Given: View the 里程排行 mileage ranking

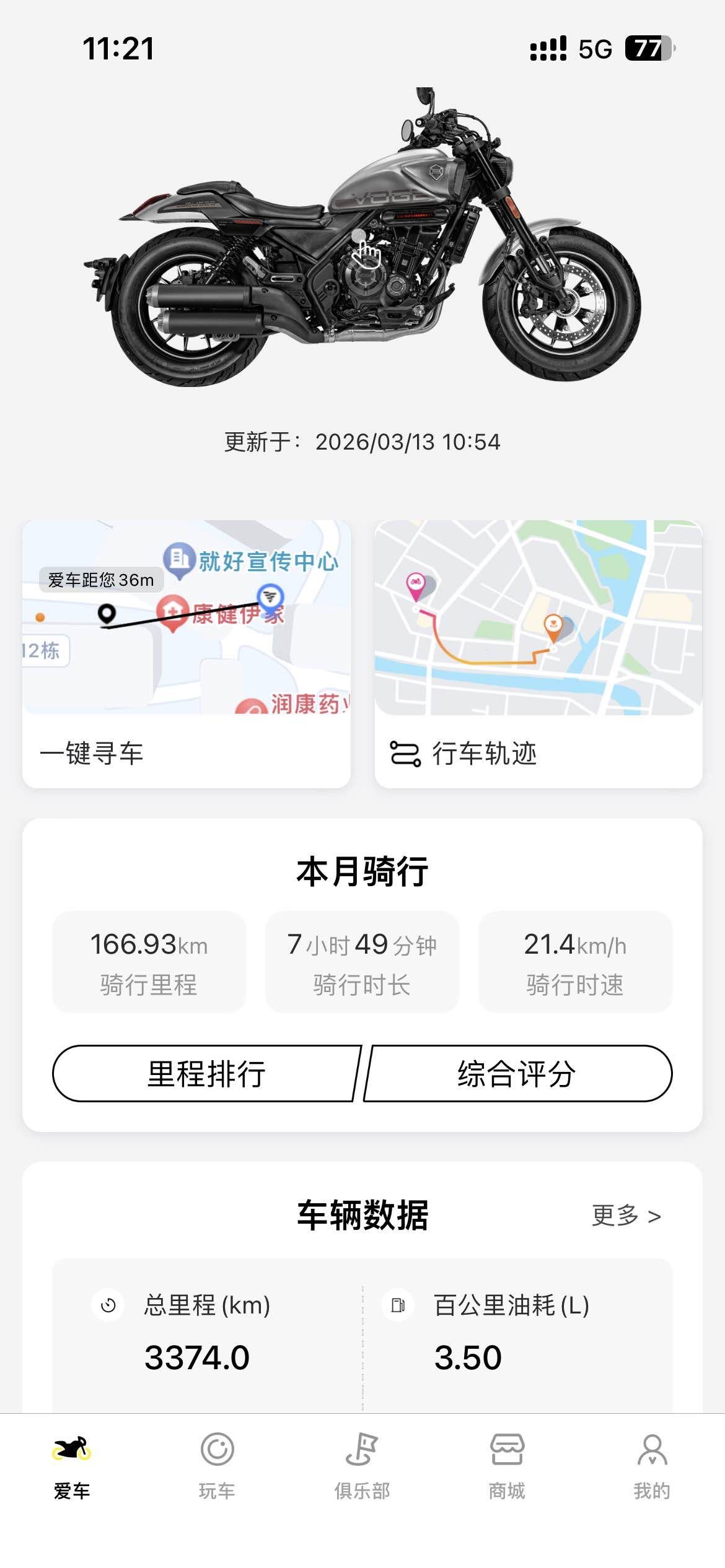Looking at the screenshot, I should click(206, 1073).
